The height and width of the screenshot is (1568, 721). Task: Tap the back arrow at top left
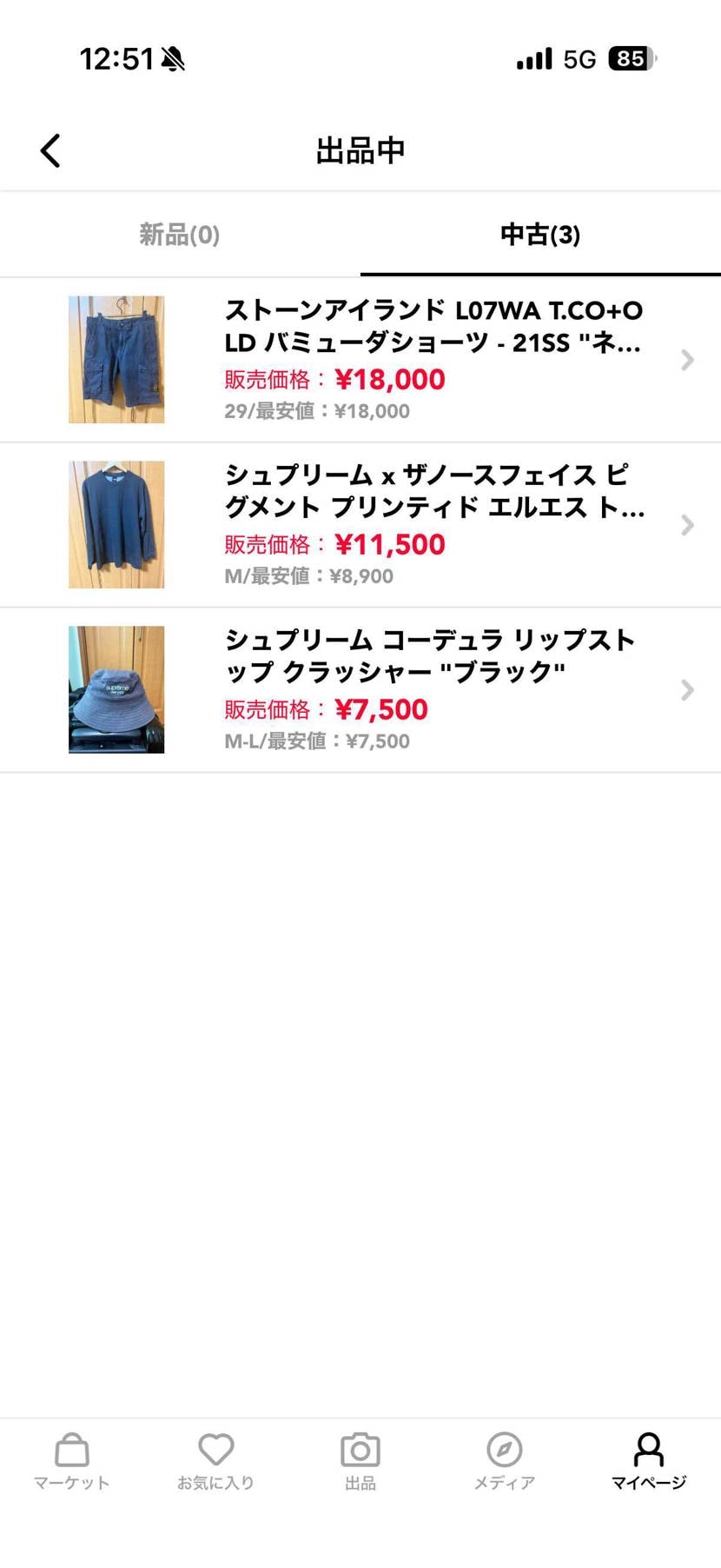pyautogui.click(x=50, y=149)
